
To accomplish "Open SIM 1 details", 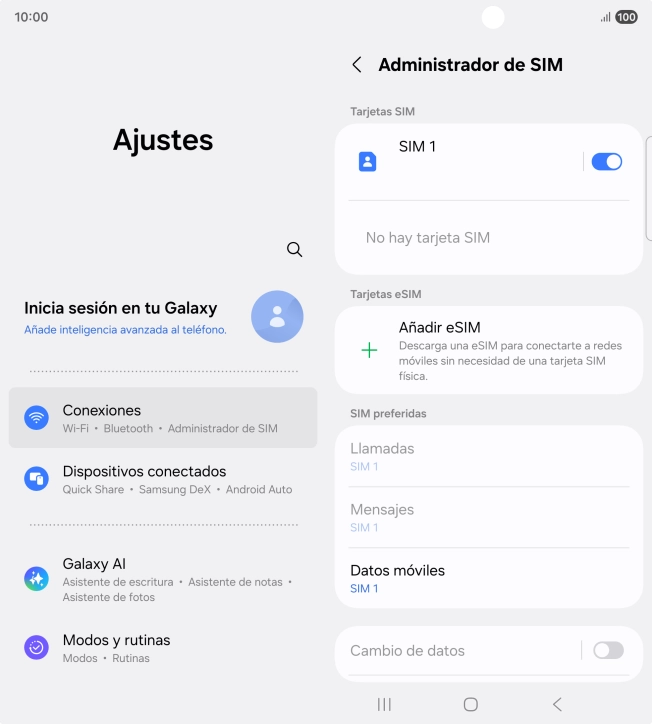I will coord(460,161).
